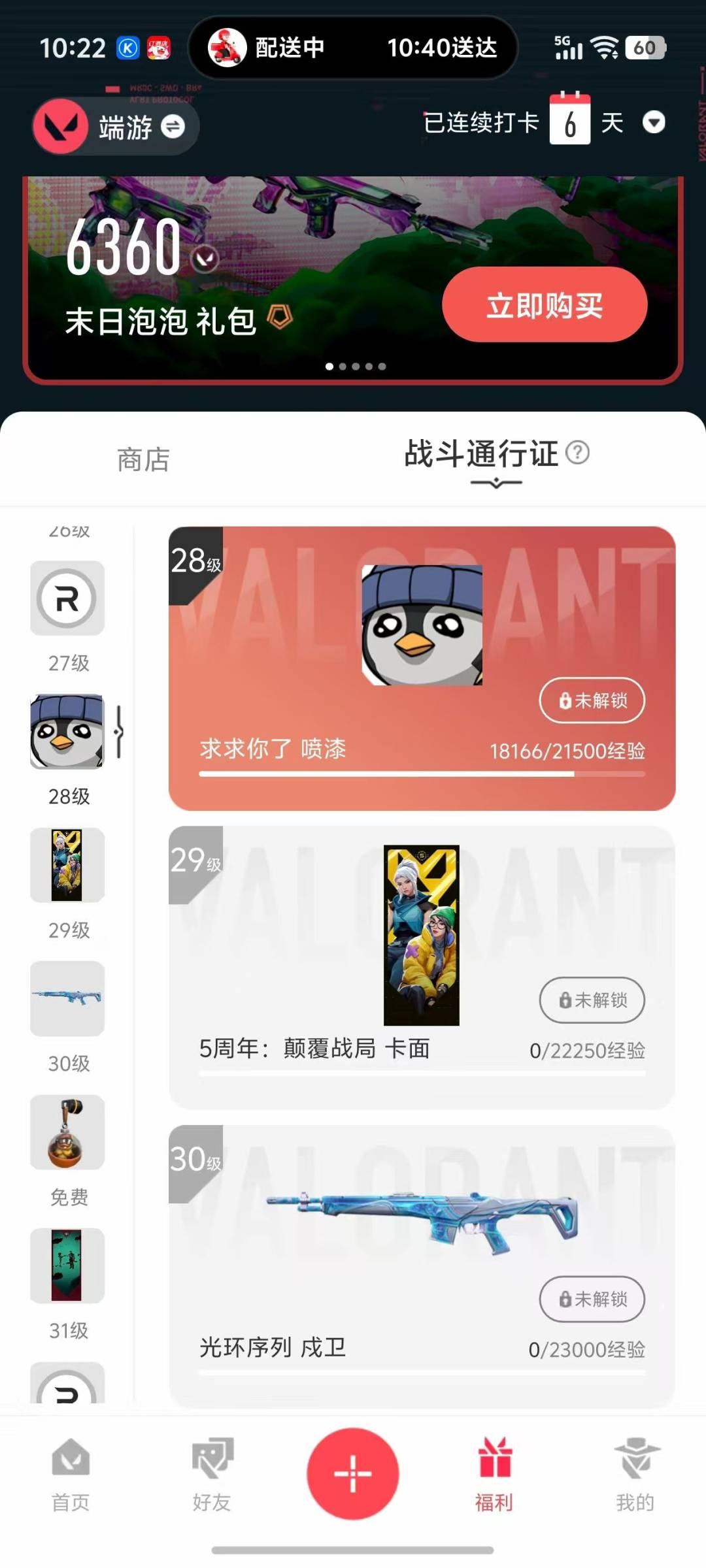The height and width of the screenshot is (1568, 706).
Task: Select the 31级 card reward thumbnail
Action: point(67,1266)
